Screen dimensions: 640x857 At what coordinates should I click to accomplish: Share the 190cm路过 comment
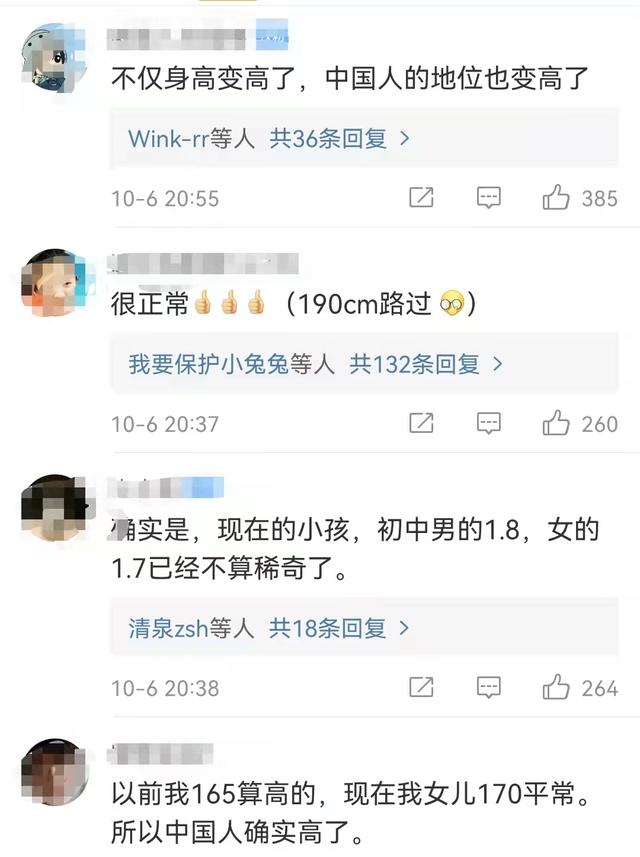pyautogui.click(x=422, y=424)
